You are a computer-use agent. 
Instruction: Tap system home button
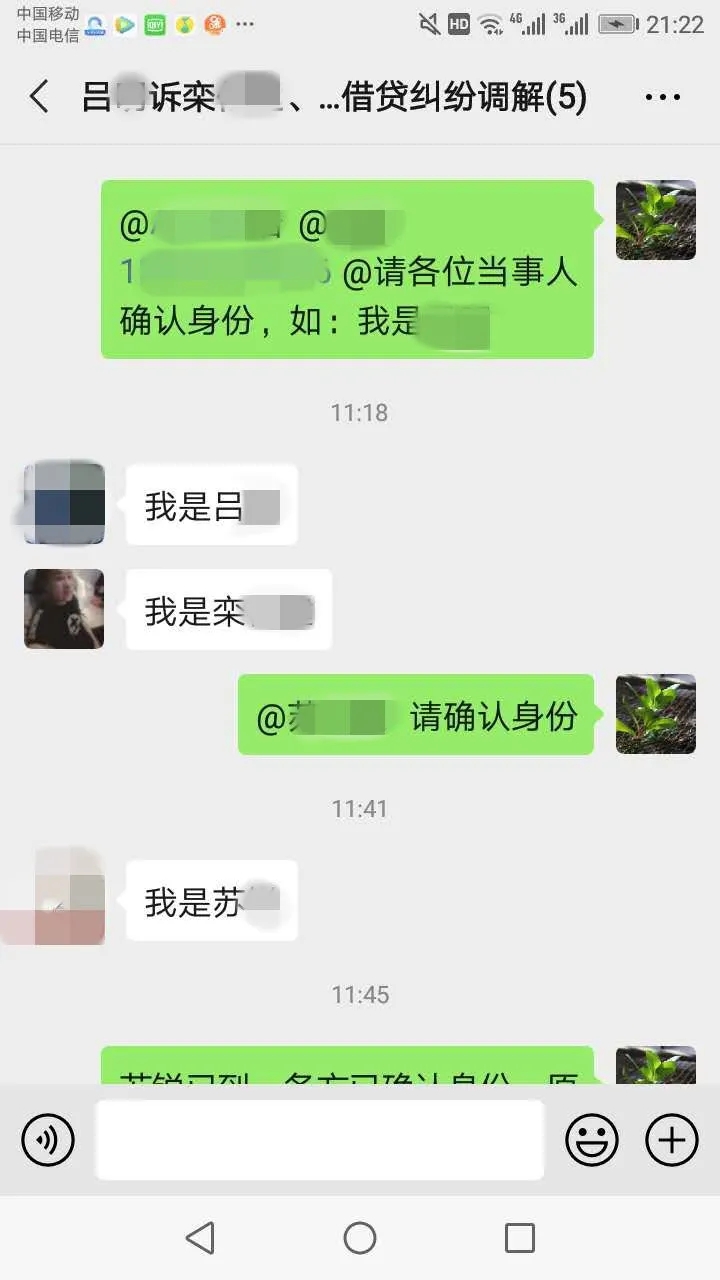(x=360, y=1238)
